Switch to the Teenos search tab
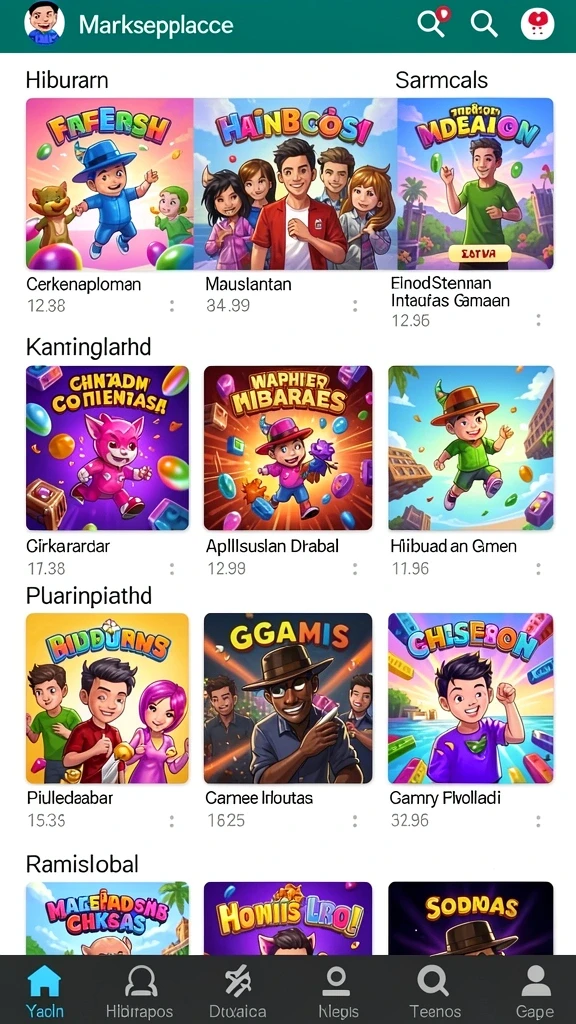Viewport: 576px width, 1024px height. pos(435,991)
